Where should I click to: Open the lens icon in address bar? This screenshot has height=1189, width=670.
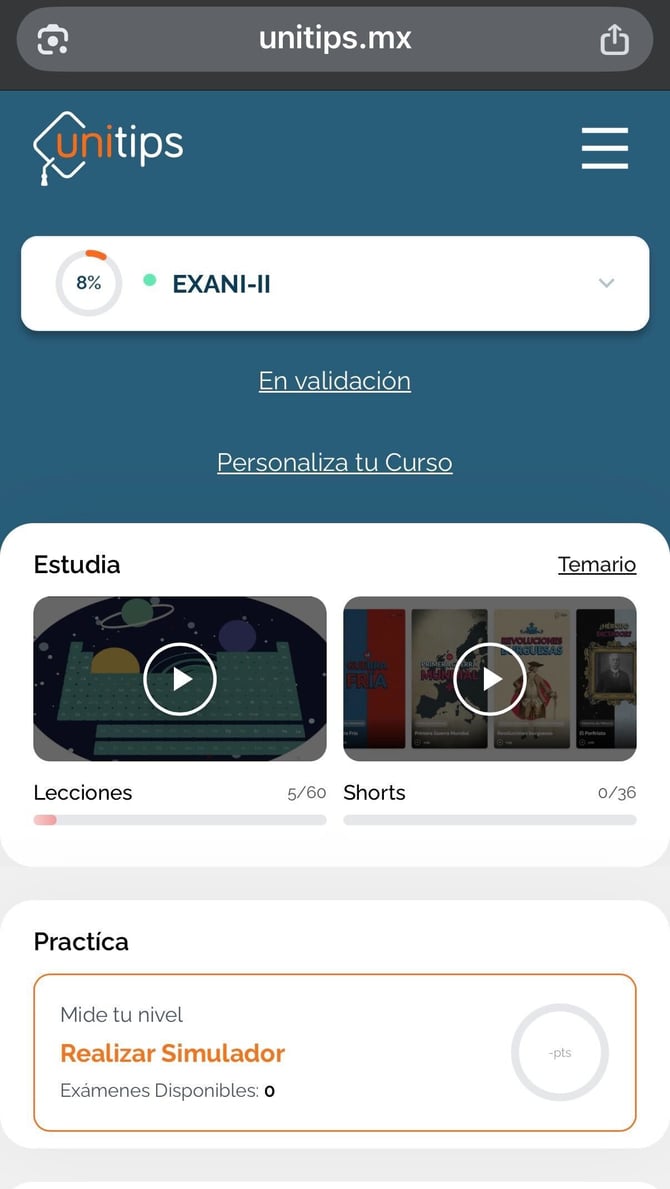click(x=52, y=40)
